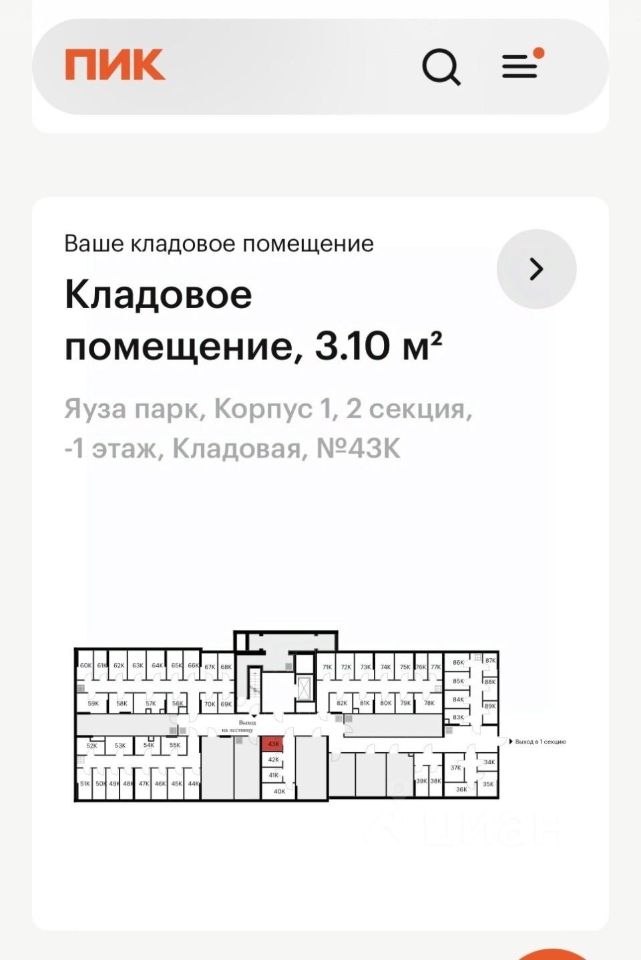
Task: Tap the PIK logo to go home
Action: 115,65
